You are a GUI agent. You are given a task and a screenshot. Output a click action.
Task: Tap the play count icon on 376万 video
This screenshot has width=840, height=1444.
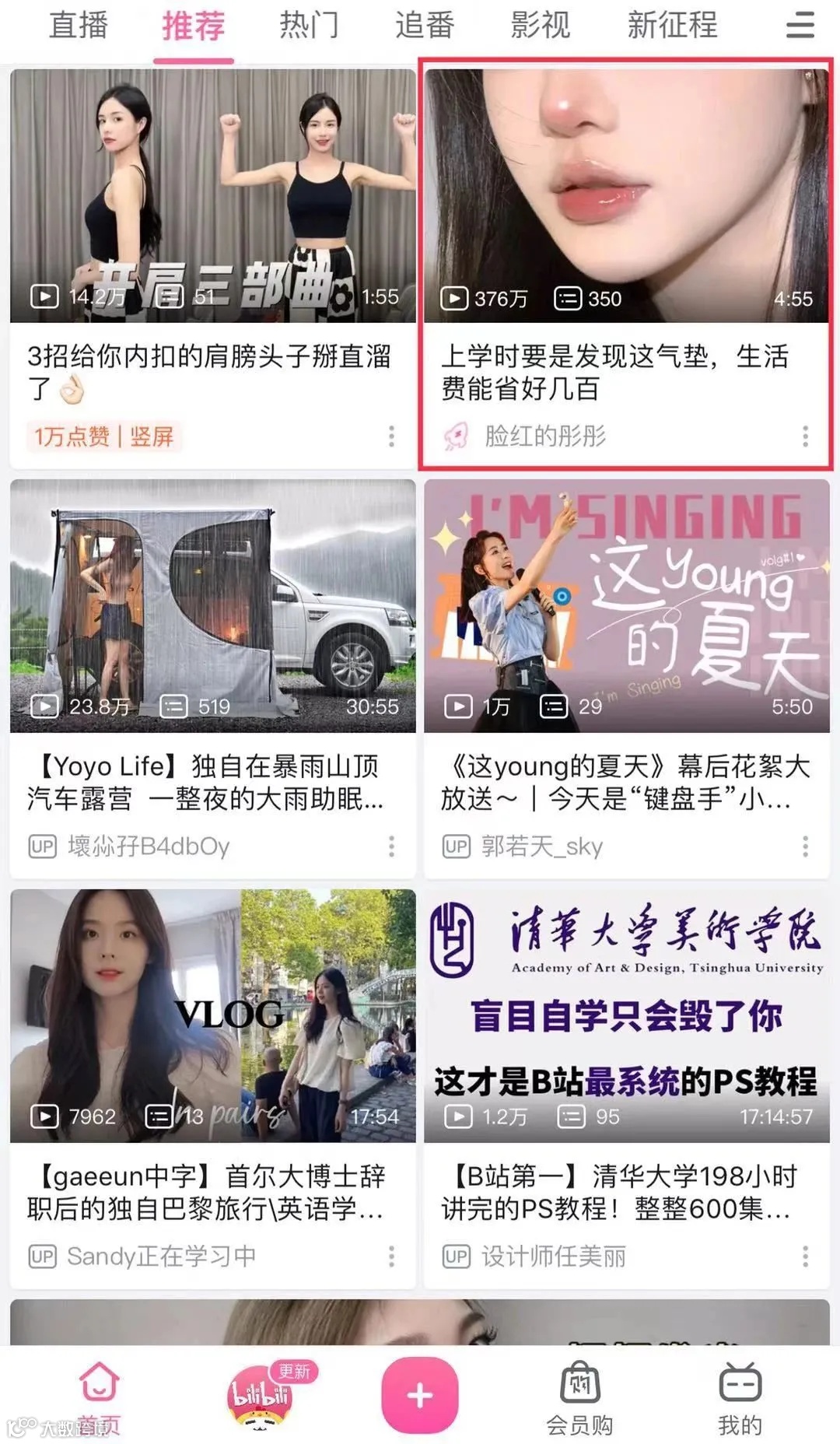pyautogui.click(x=456, y=297)
